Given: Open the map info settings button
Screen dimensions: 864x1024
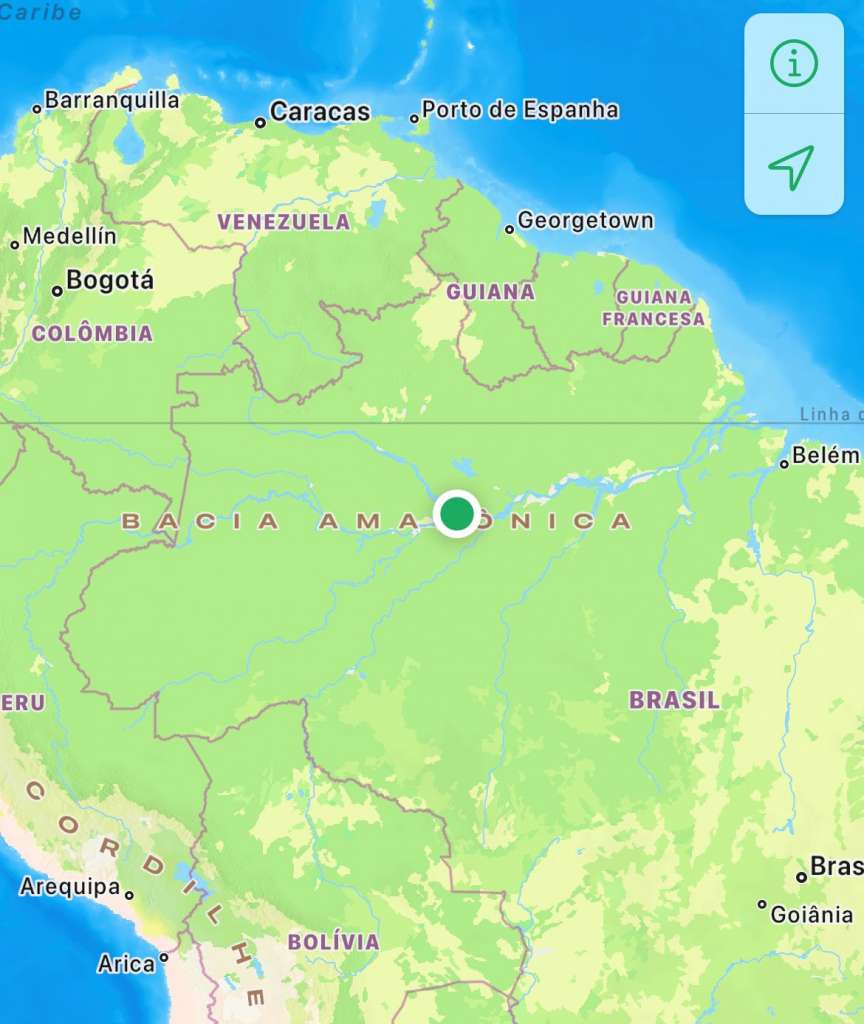Looking at the screenshot, I should (793, 64).
